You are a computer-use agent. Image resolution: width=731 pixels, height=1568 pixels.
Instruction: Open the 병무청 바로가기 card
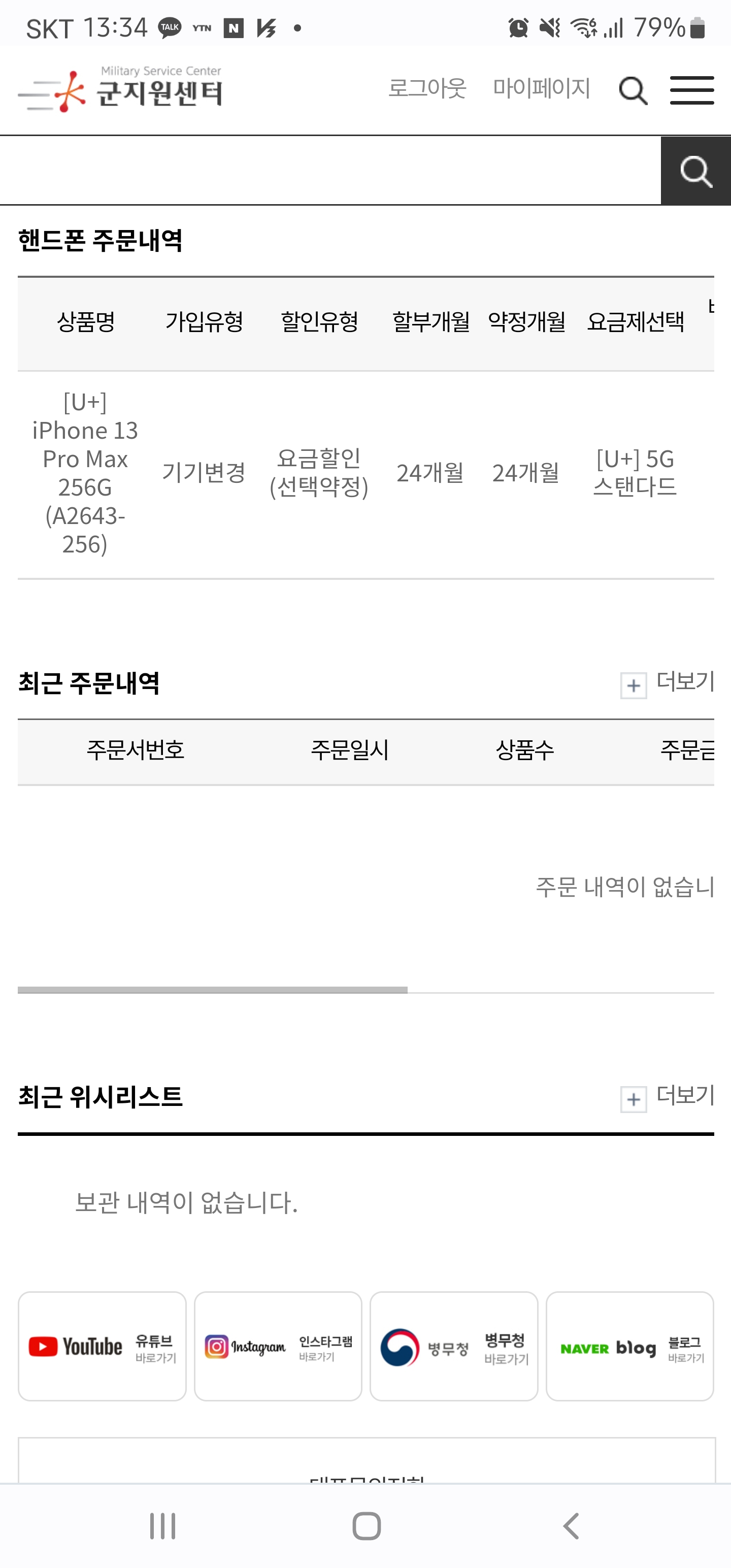point(454,1346)
